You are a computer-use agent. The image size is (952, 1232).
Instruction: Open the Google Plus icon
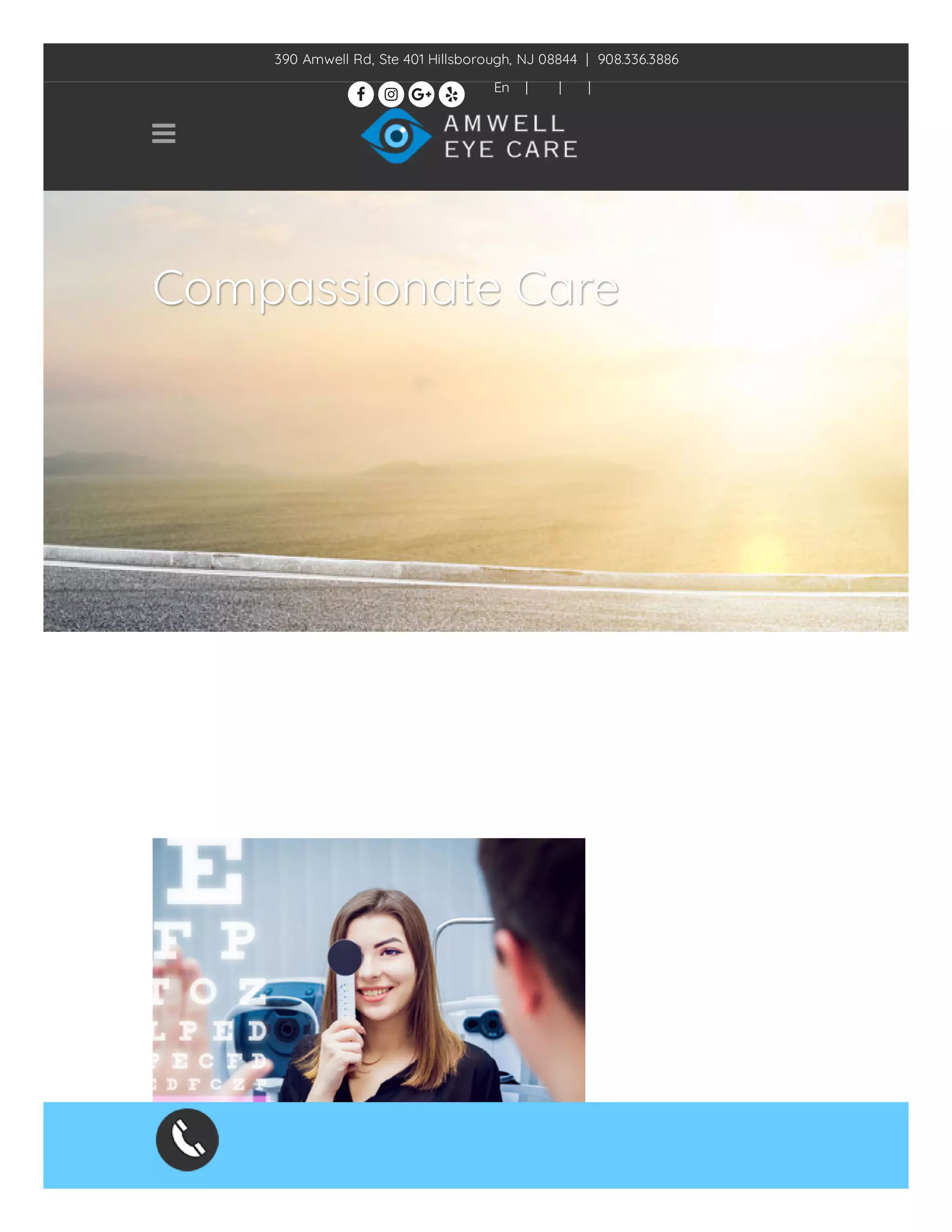[421, 94]
